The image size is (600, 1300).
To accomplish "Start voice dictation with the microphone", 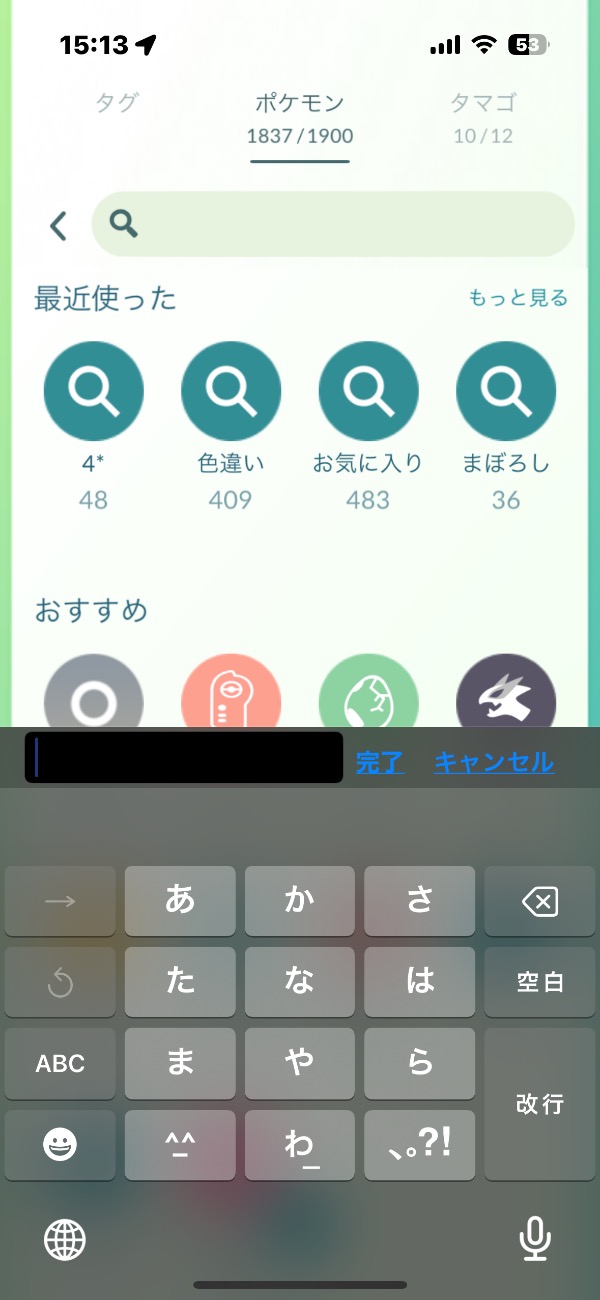I will [x=535, y=1240].
